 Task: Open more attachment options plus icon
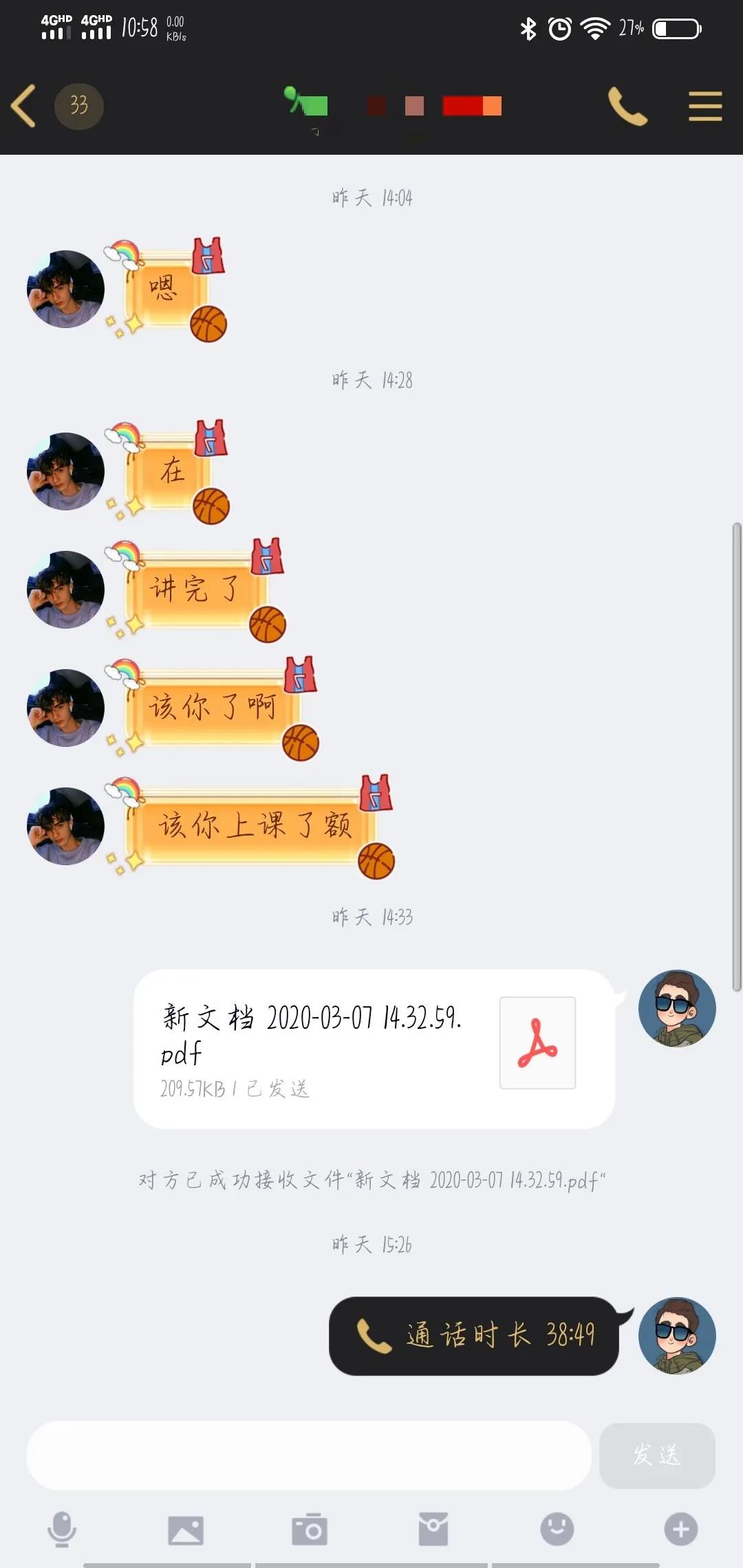coord(680,1529)
